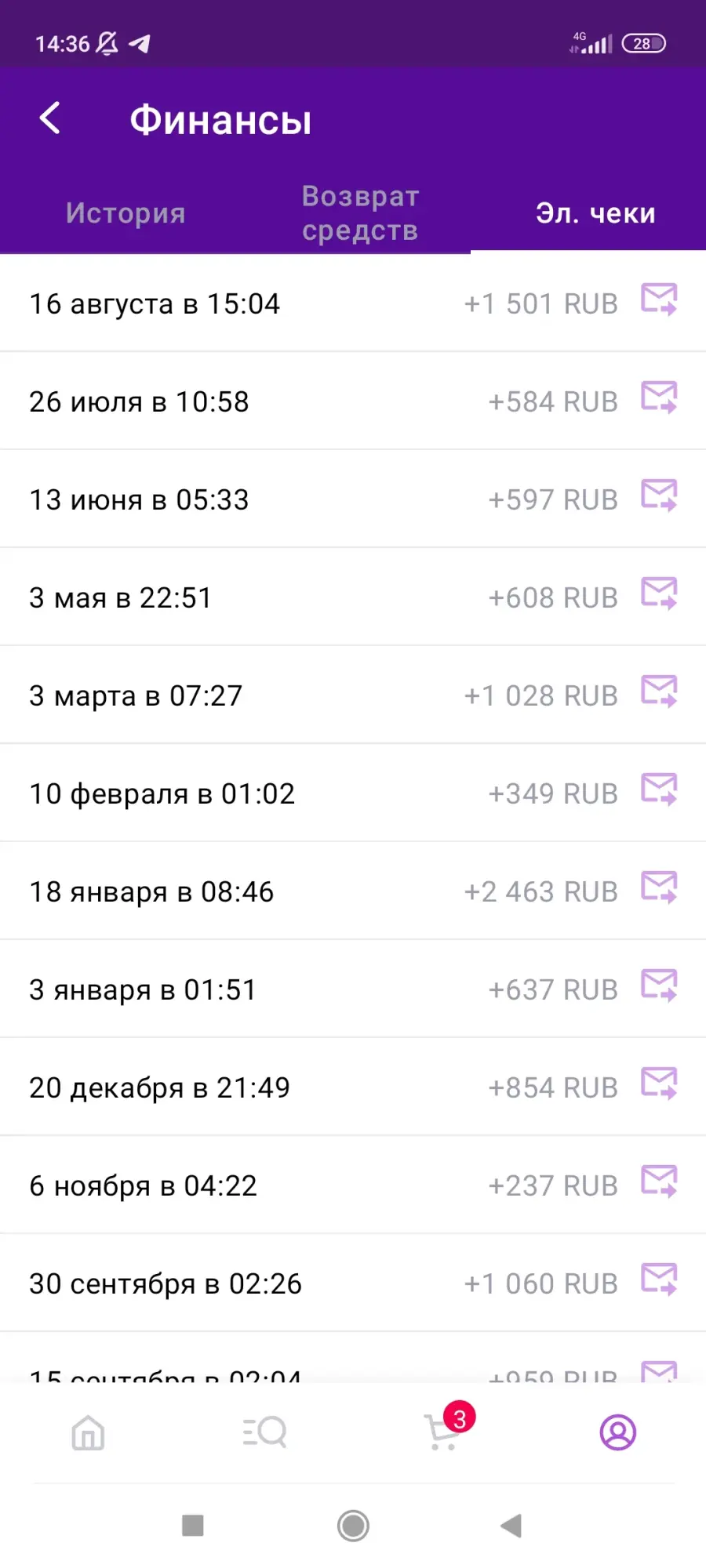706x1568 pixels.
Task: Send the receipt from 16 августа by email
Action: point(659,299)
